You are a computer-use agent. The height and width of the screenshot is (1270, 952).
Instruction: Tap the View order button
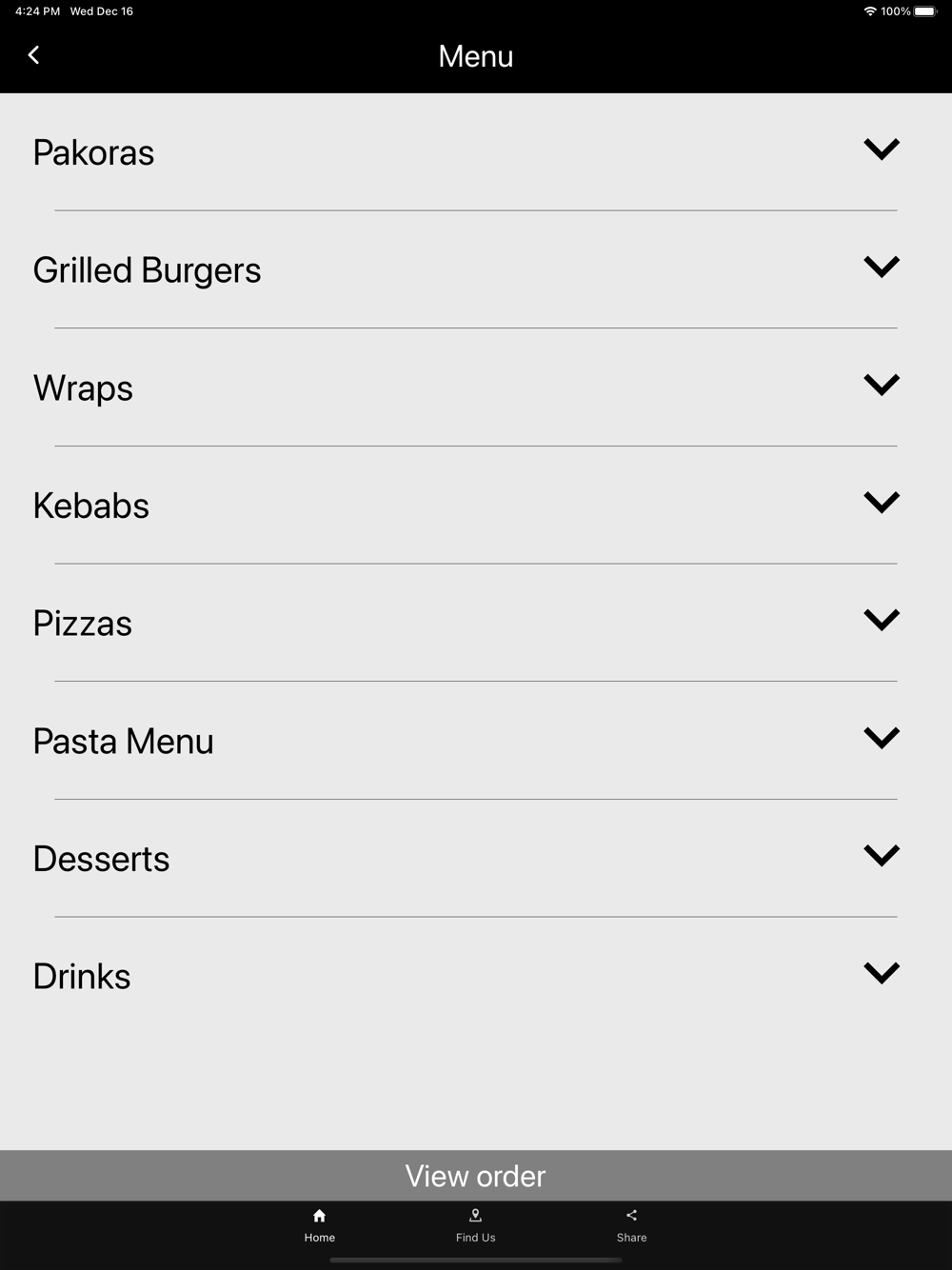click(x=475, y=1176)
